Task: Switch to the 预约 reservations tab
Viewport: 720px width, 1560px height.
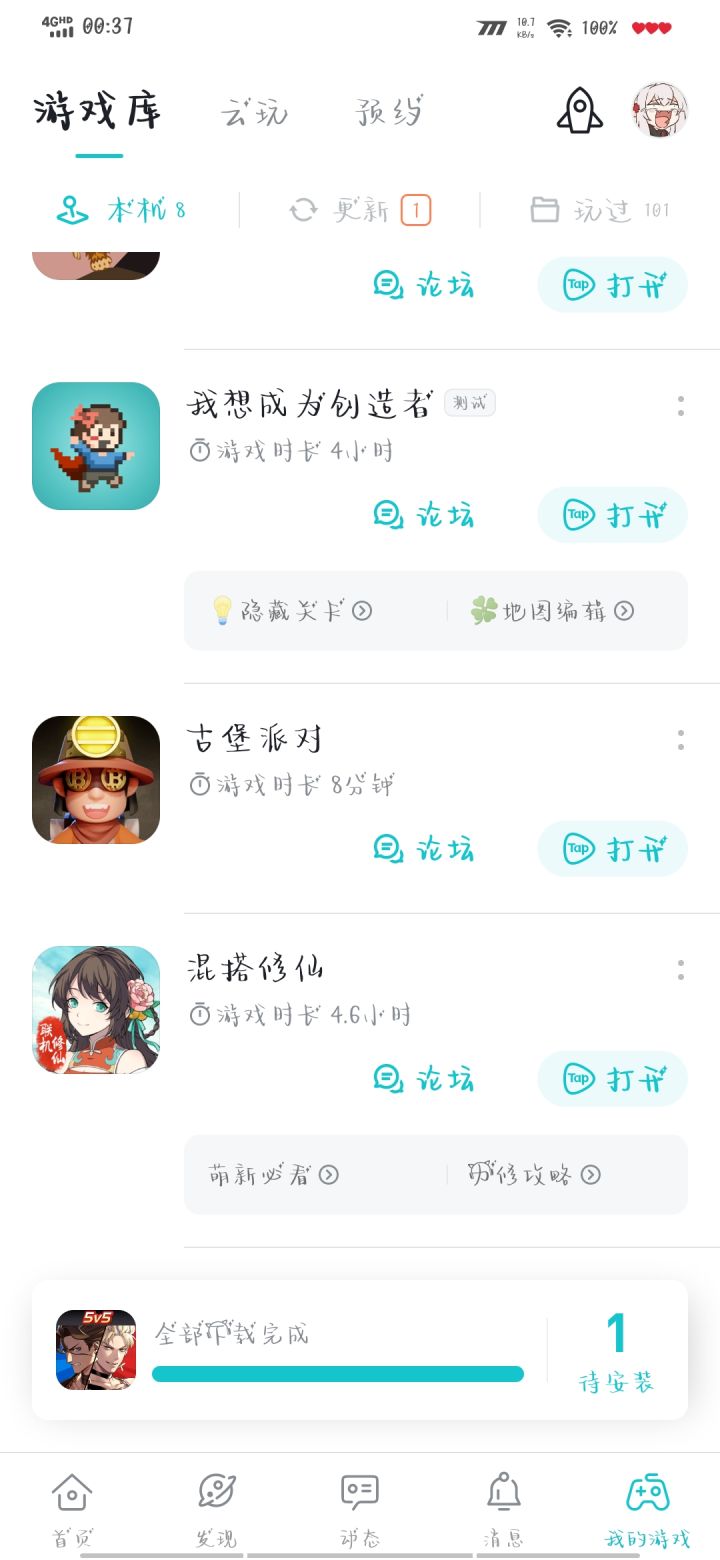Action: [x=390, y=112]
